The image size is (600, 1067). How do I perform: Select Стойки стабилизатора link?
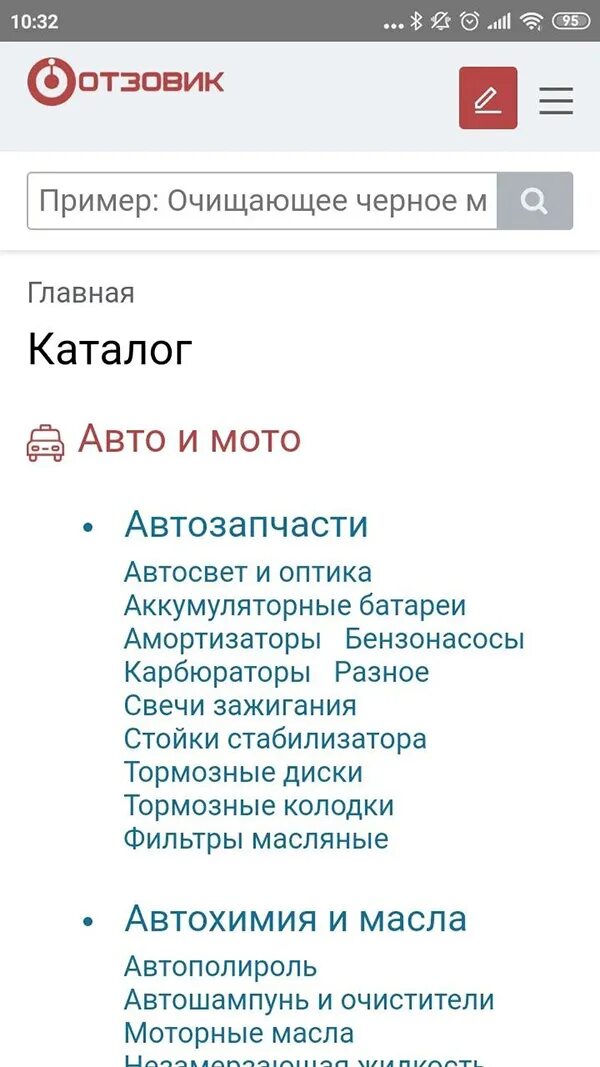point(275,739)
